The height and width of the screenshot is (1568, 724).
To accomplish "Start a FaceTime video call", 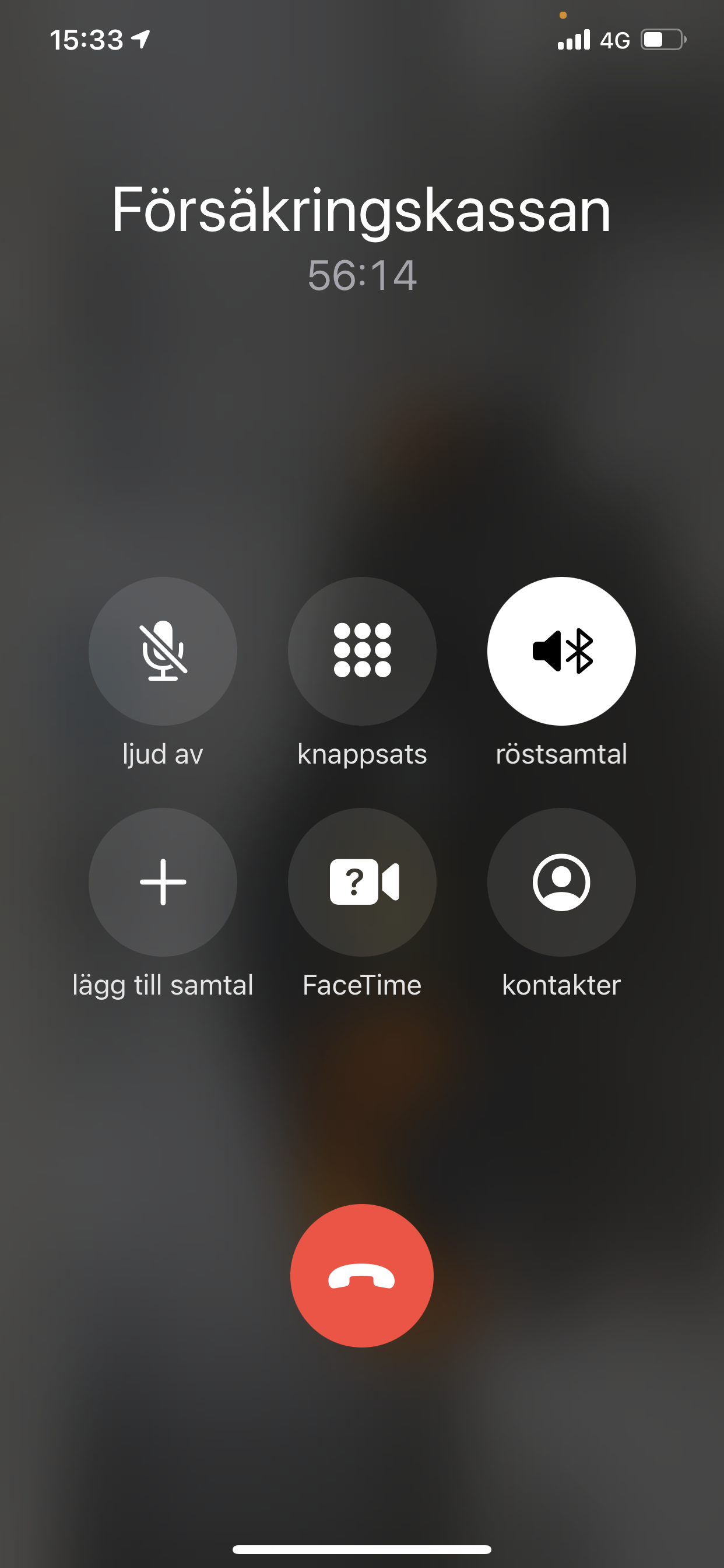I will [362, 882].
